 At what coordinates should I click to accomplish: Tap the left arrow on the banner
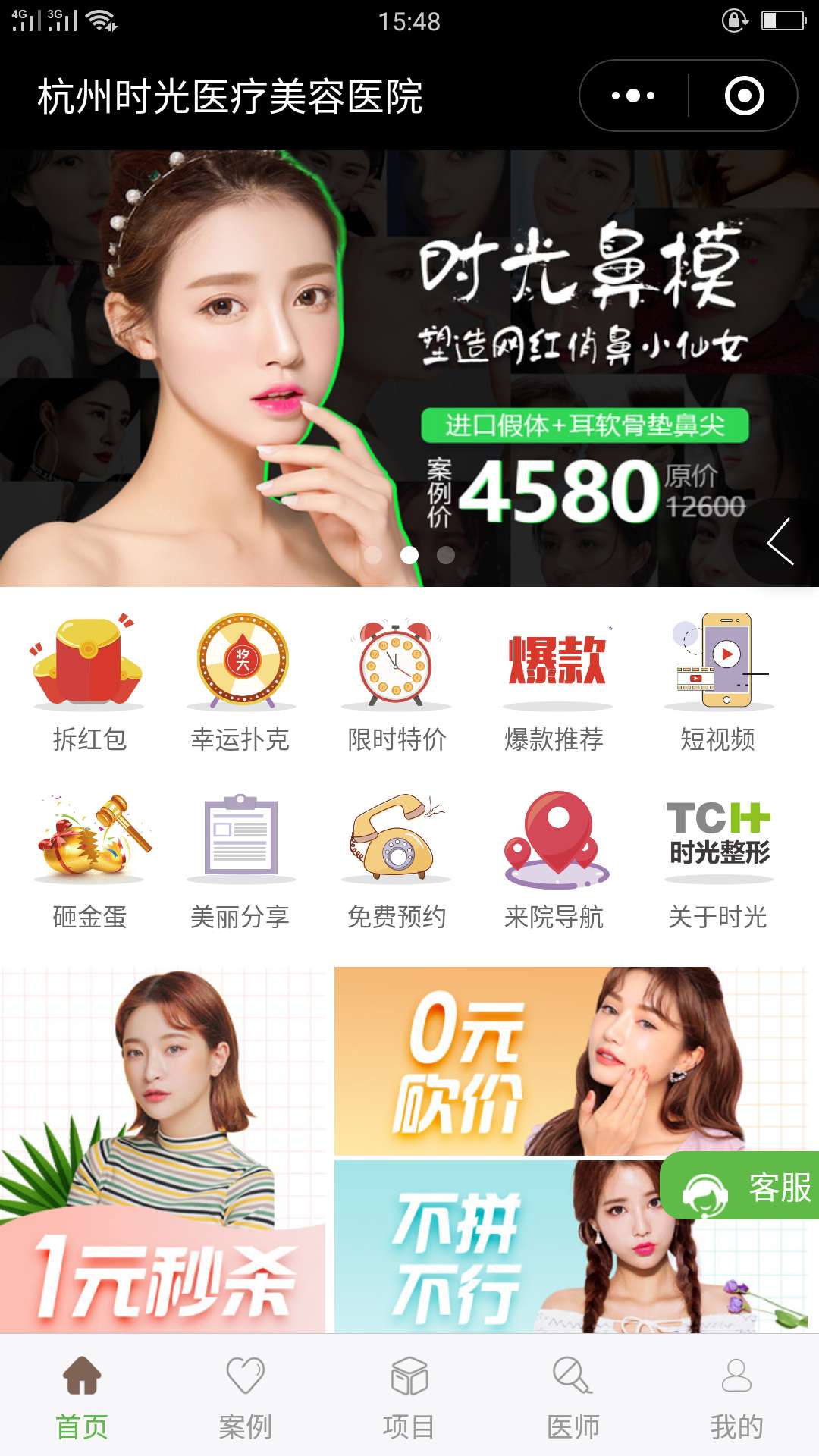click(780, 541)
